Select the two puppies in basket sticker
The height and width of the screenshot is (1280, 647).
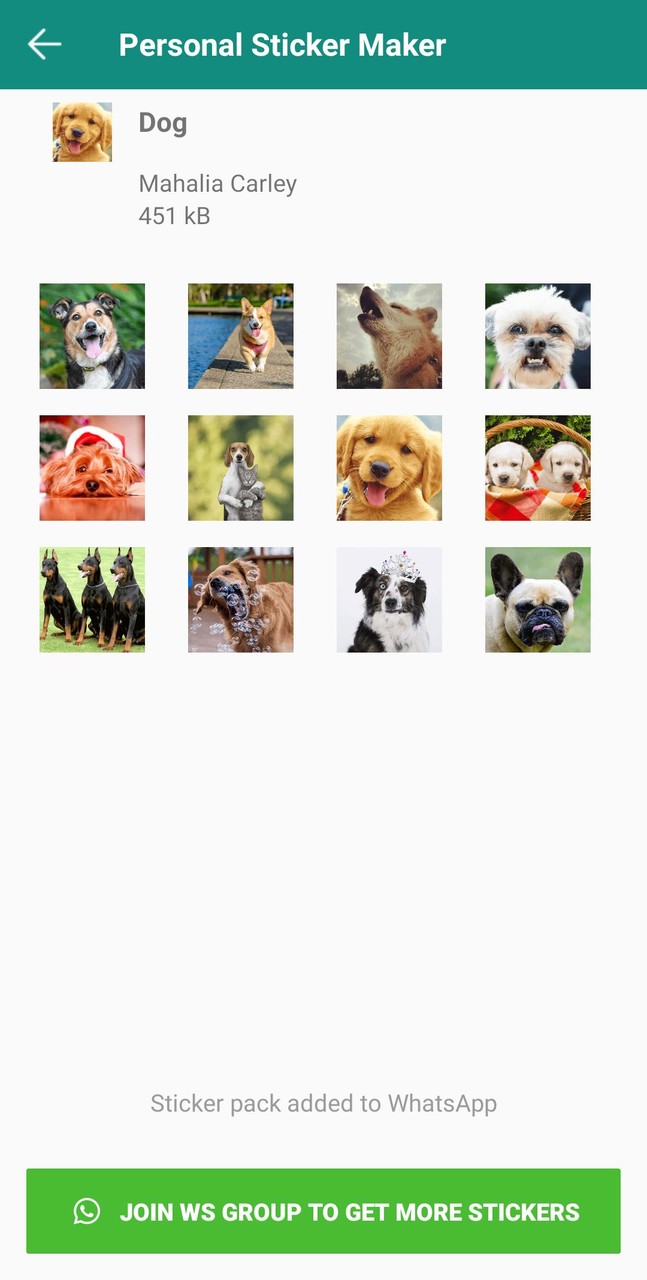(x=537, y=468)
